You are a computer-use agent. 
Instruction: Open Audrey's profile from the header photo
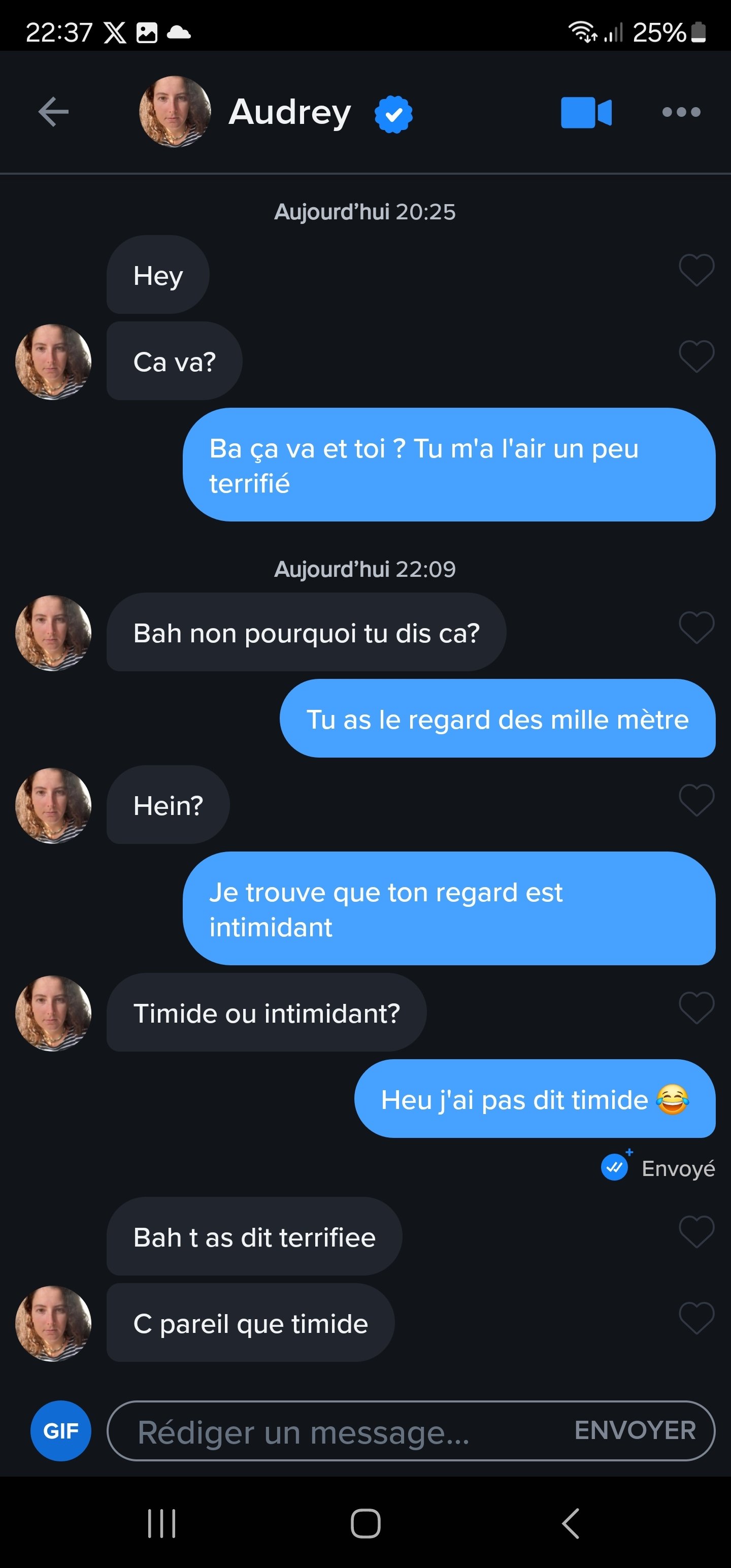[x=175, y=112]
